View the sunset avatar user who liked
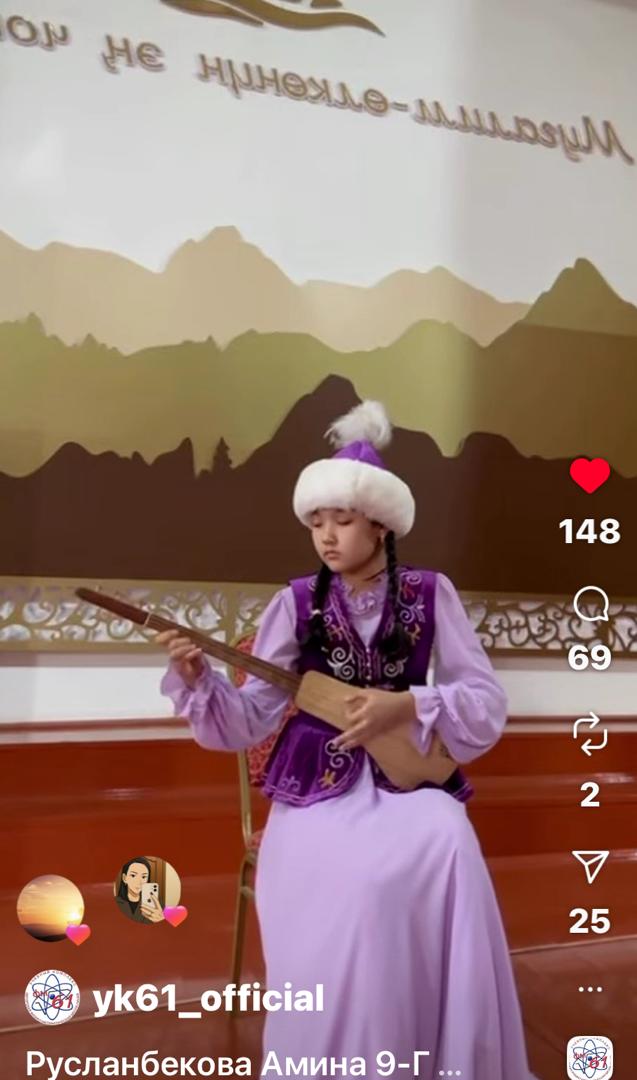 (50, 907)
